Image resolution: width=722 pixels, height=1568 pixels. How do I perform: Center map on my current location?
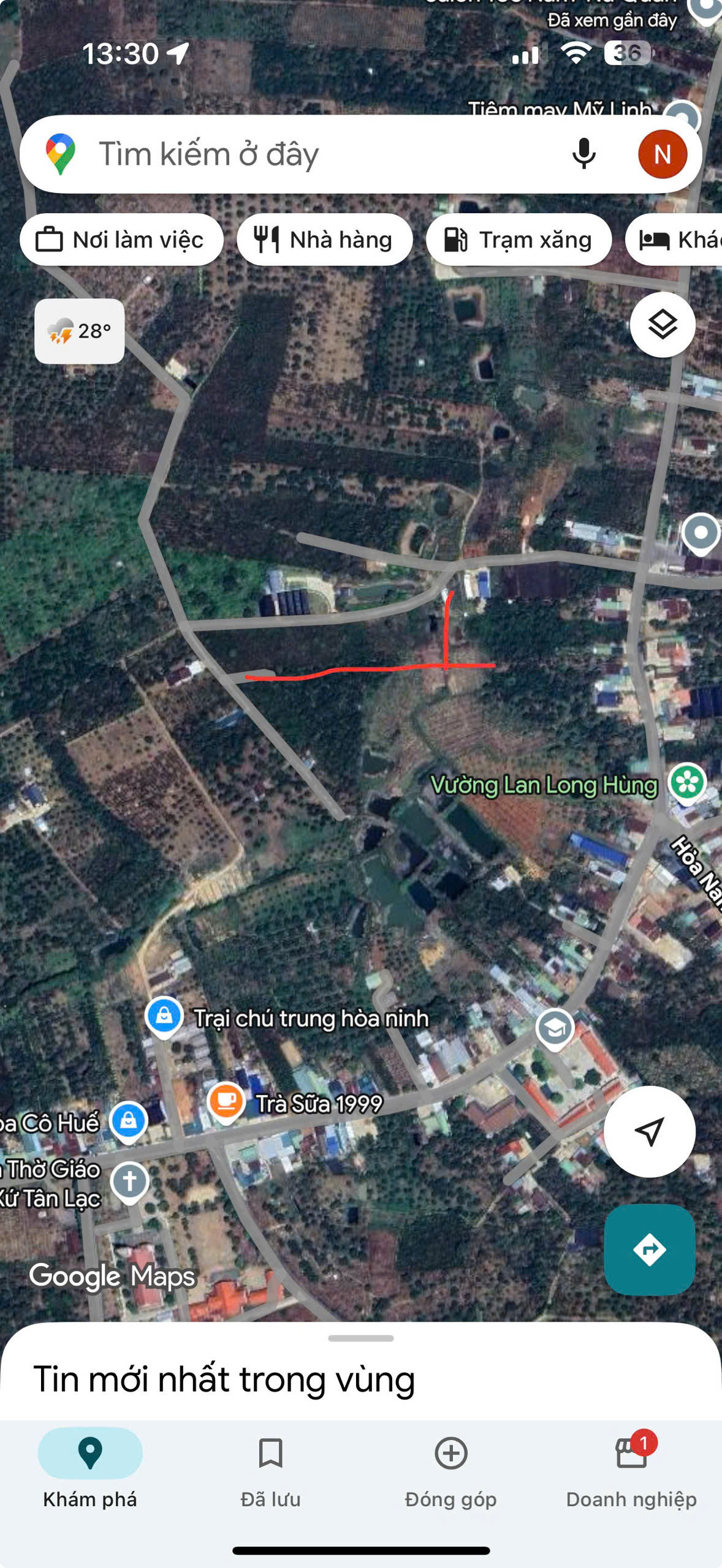(x=649, y=1131)
